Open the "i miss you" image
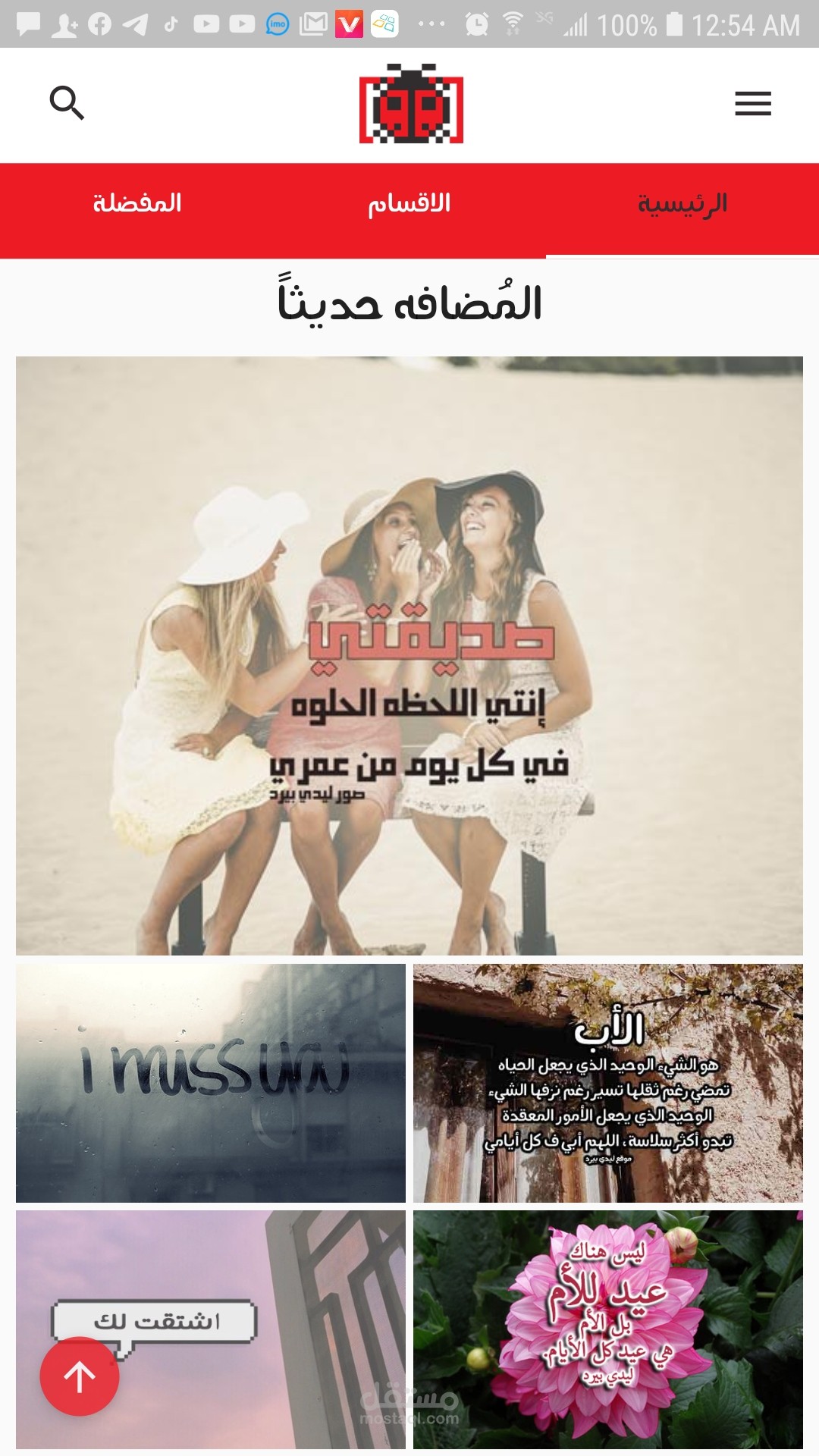 click(x=211, y=1083)
